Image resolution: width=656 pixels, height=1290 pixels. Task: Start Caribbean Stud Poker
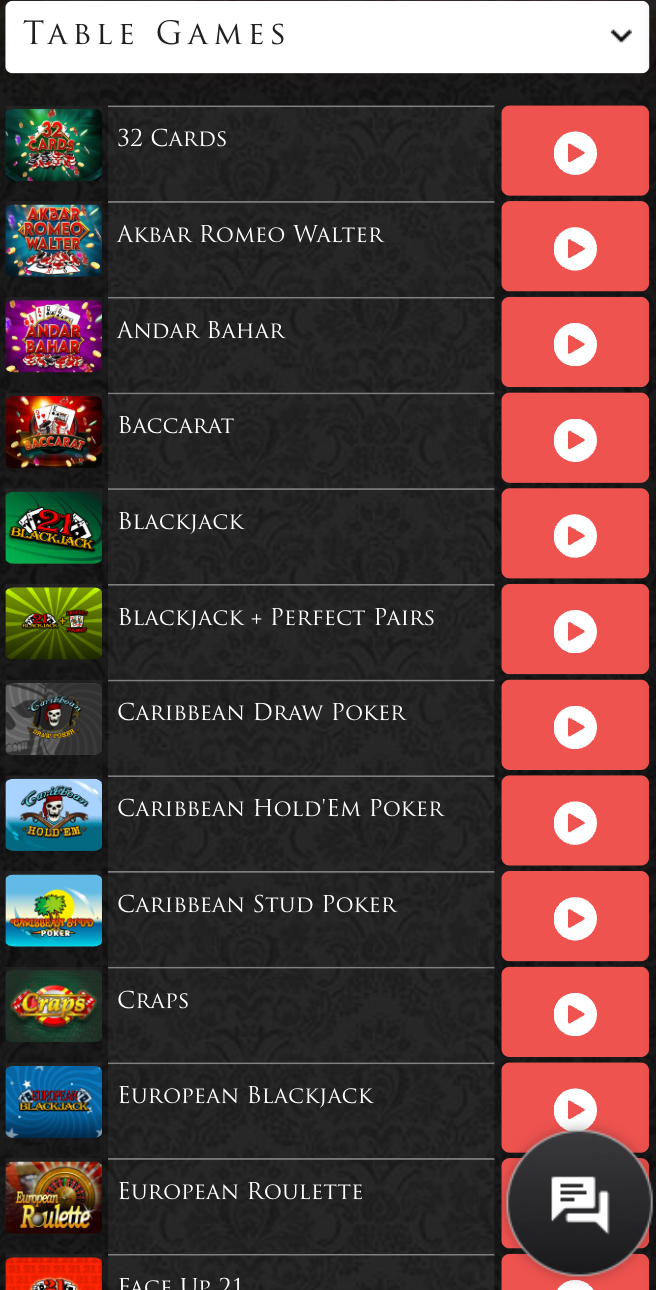pyautogui.click(x=575, y=918)
